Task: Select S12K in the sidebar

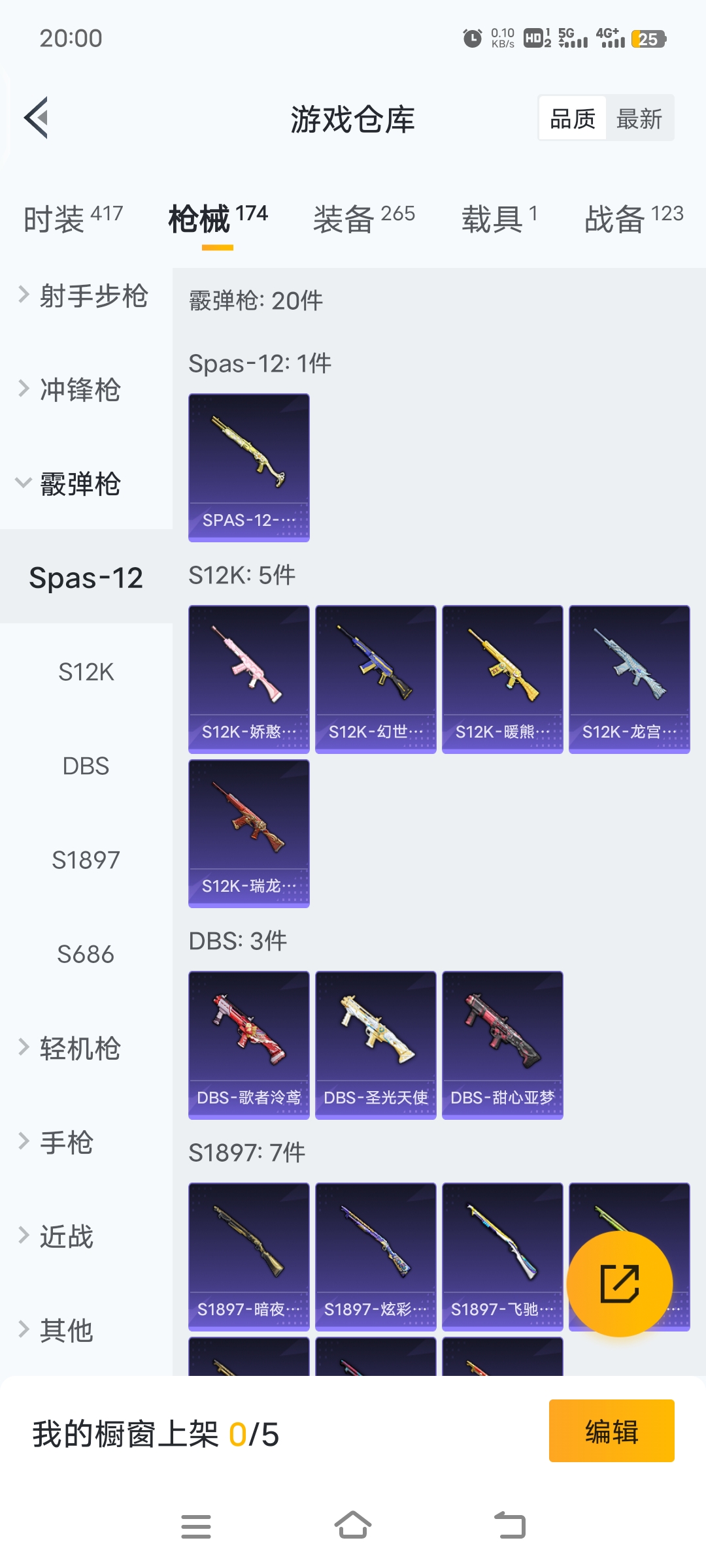Action: tap(86, 672)
